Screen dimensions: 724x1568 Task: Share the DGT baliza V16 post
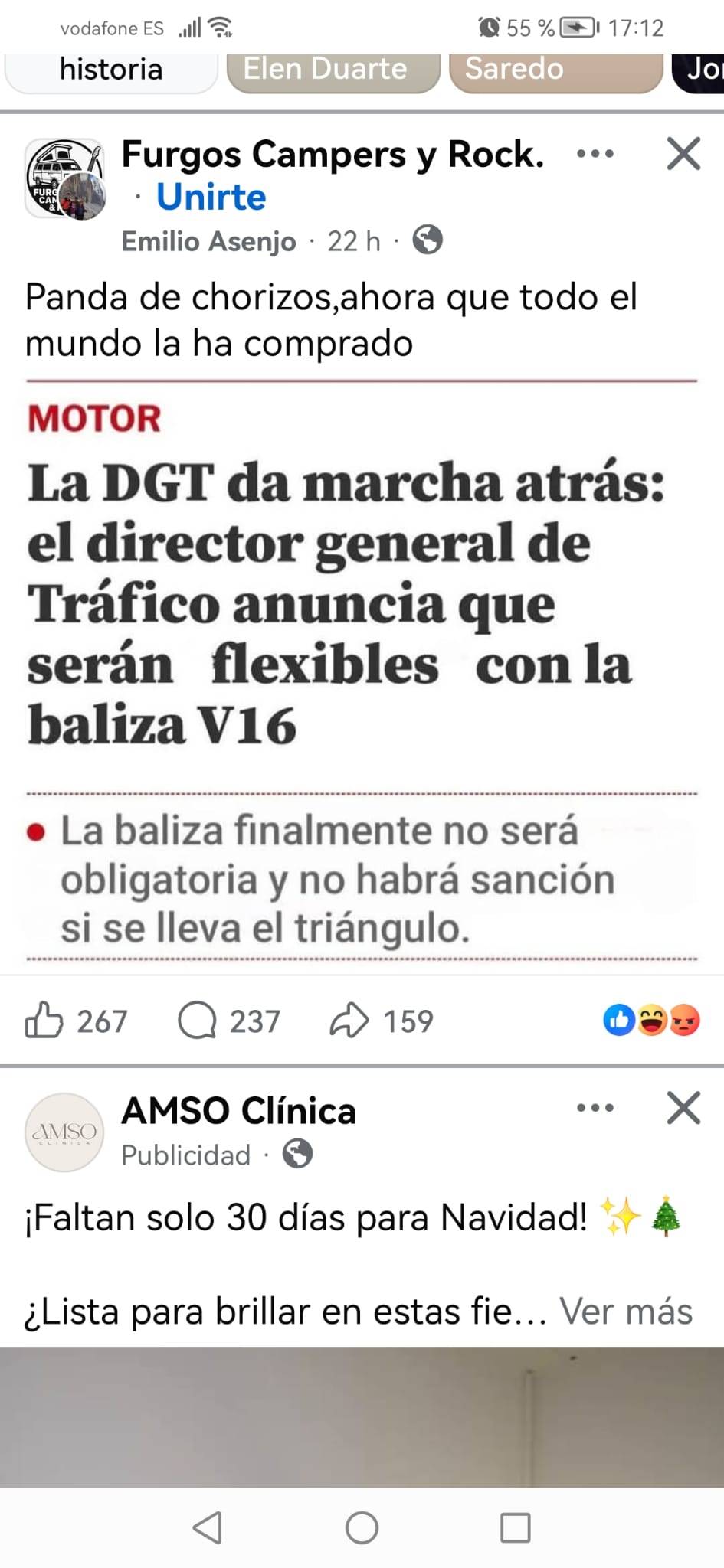click(x=382, y=1021)
